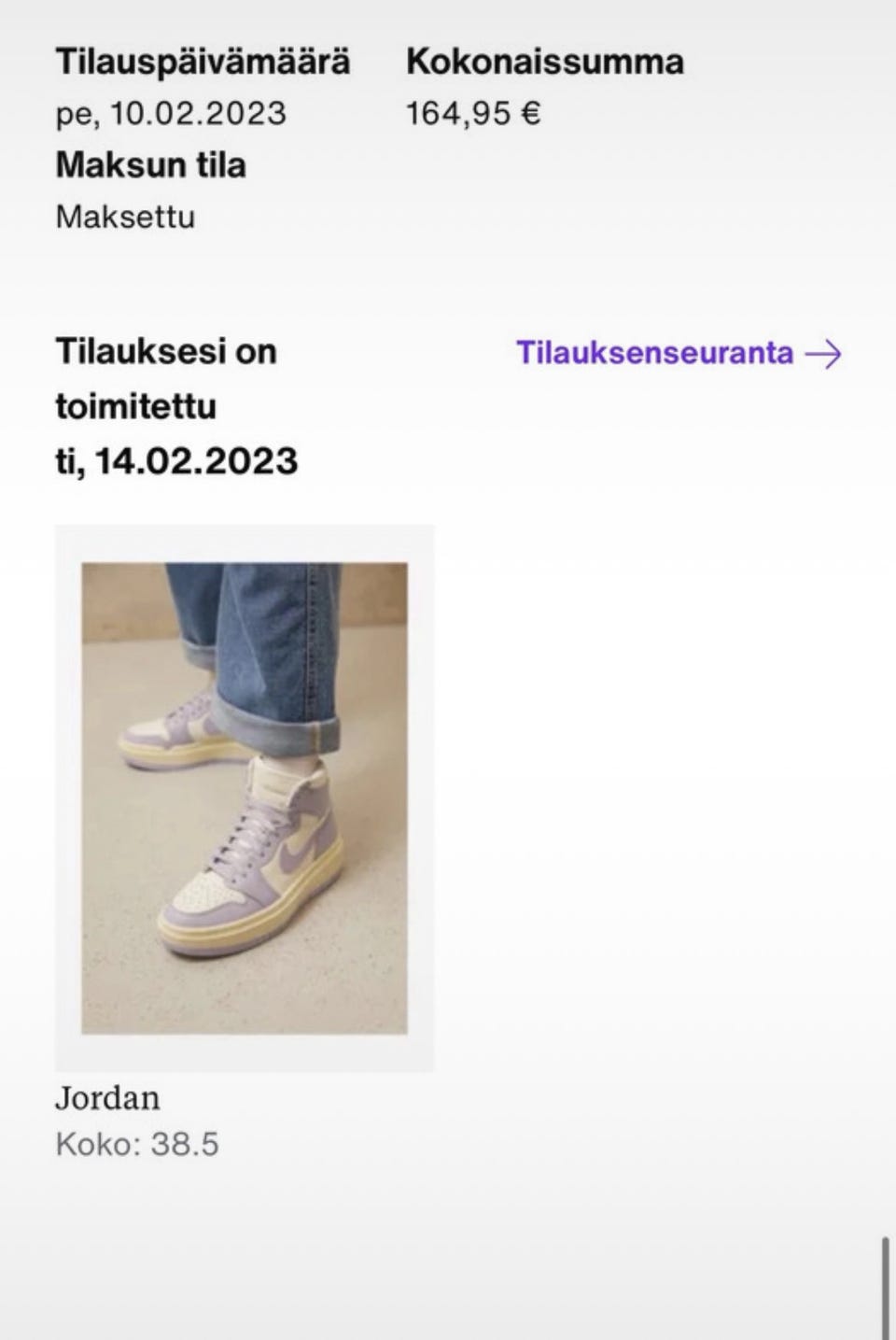This screenshot has height=1340, width=896.
Task: Open the Tilauksenseuranta order tracking link
Action: coord(678,353)
